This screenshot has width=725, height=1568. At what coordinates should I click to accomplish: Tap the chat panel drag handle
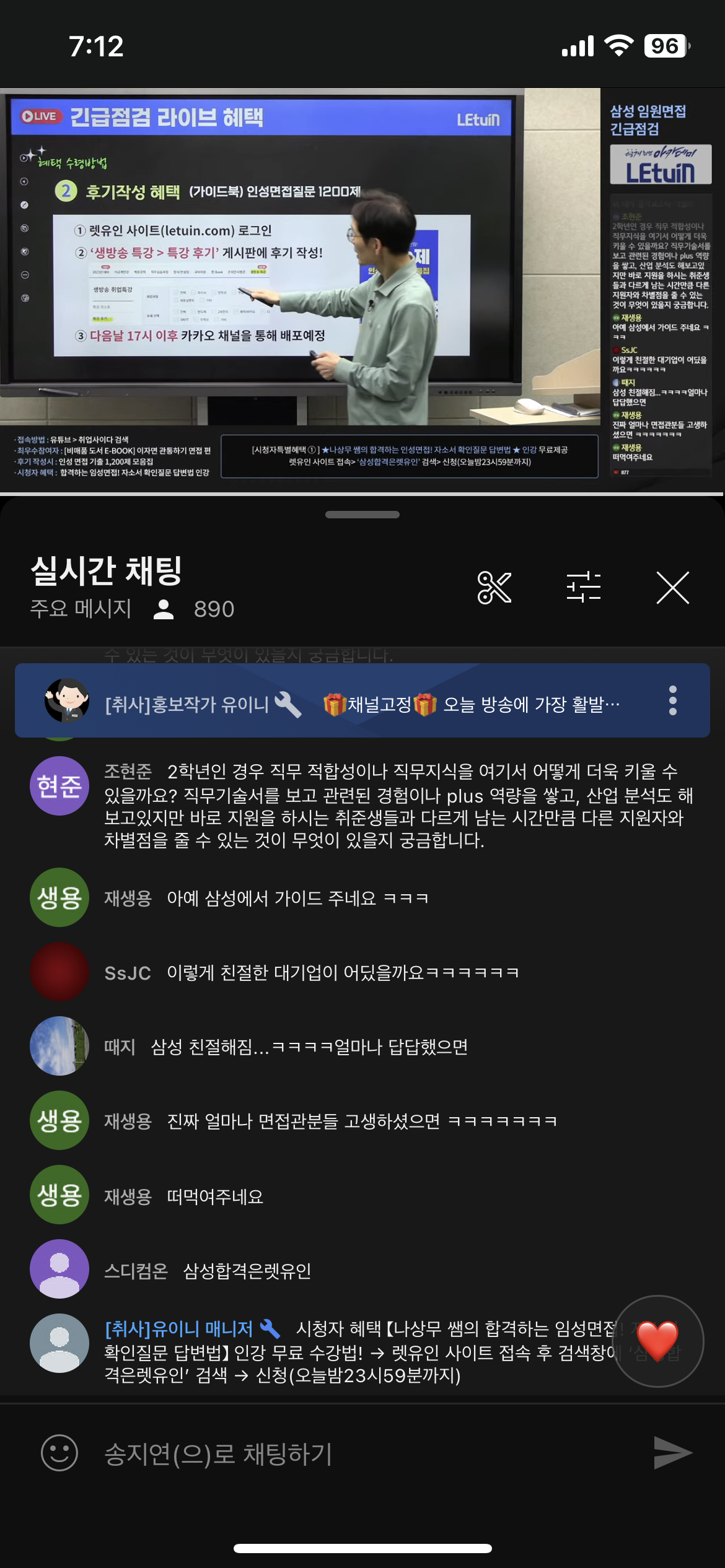tap(362, 514)
